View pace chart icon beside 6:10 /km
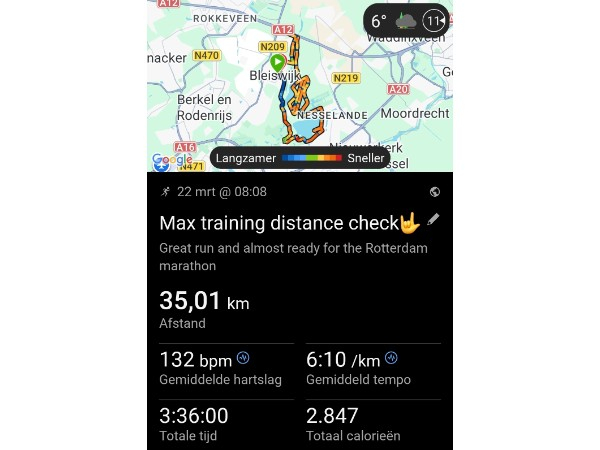 391,358
